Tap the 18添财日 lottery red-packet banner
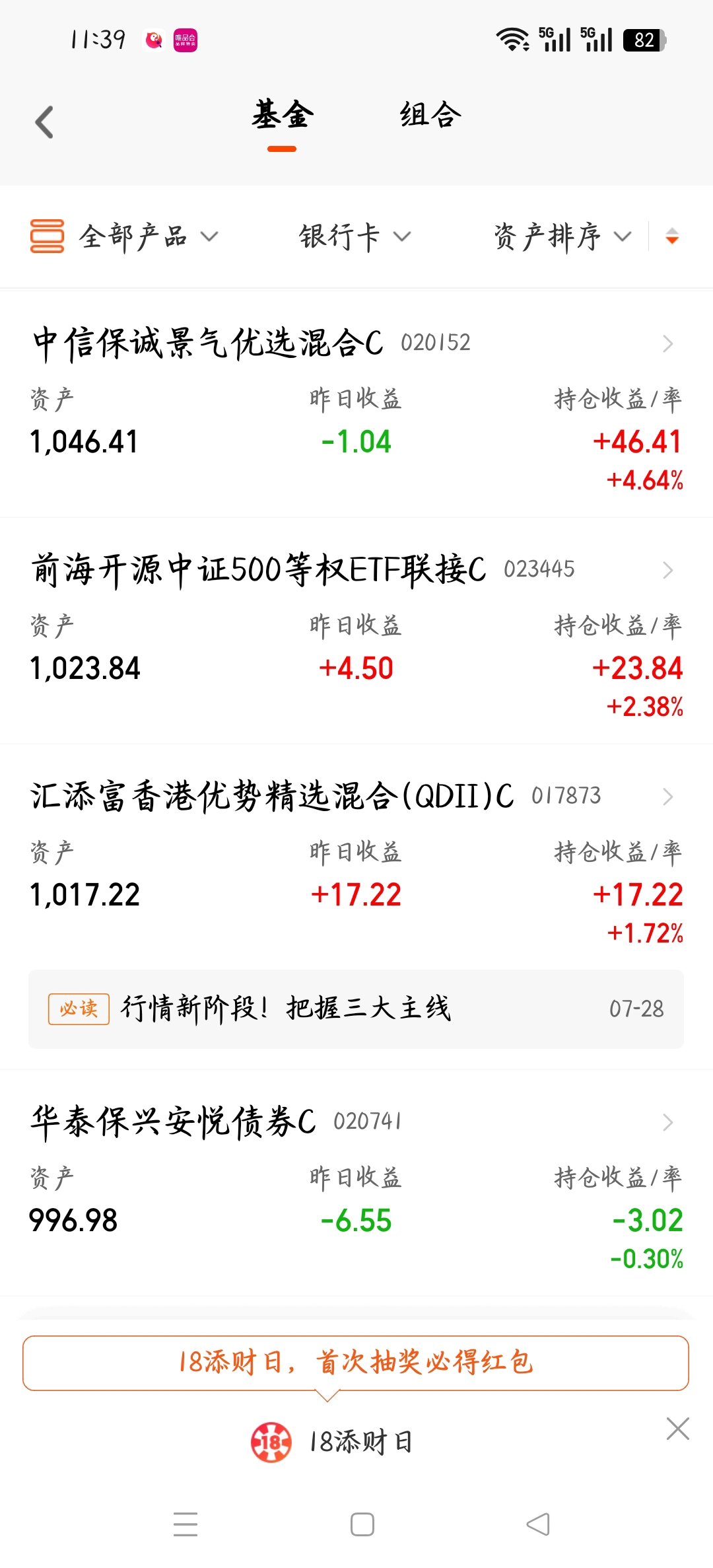This screenshot has width=713, height=1568. (x=356, y=1363)
